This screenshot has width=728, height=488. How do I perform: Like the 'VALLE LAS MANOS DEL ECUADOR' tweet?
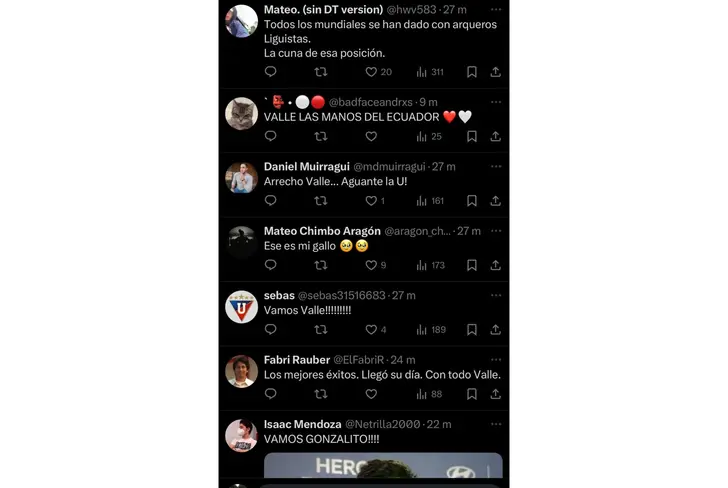(x=371, y=137)
